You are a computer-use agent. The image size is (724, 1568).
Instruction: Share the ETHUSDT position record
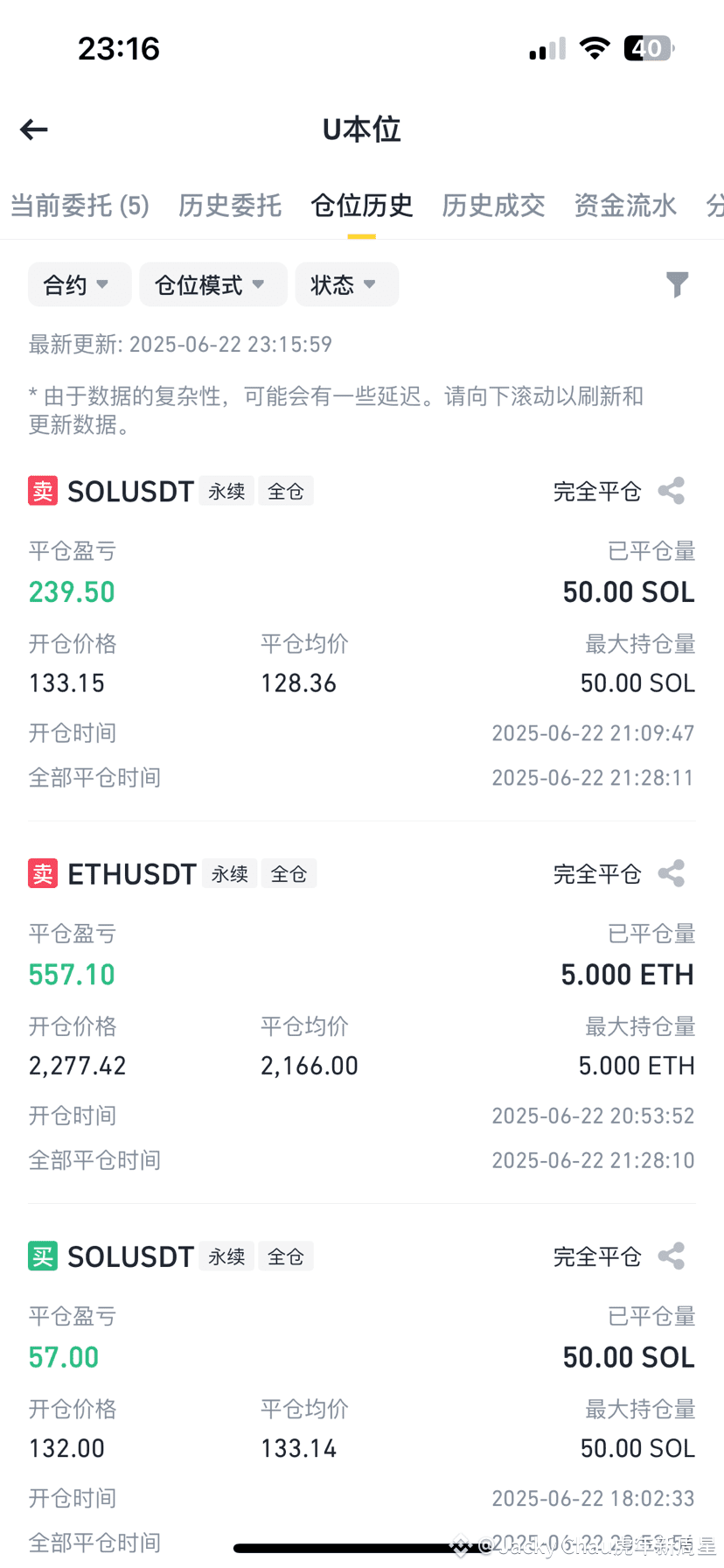[671, 872]
